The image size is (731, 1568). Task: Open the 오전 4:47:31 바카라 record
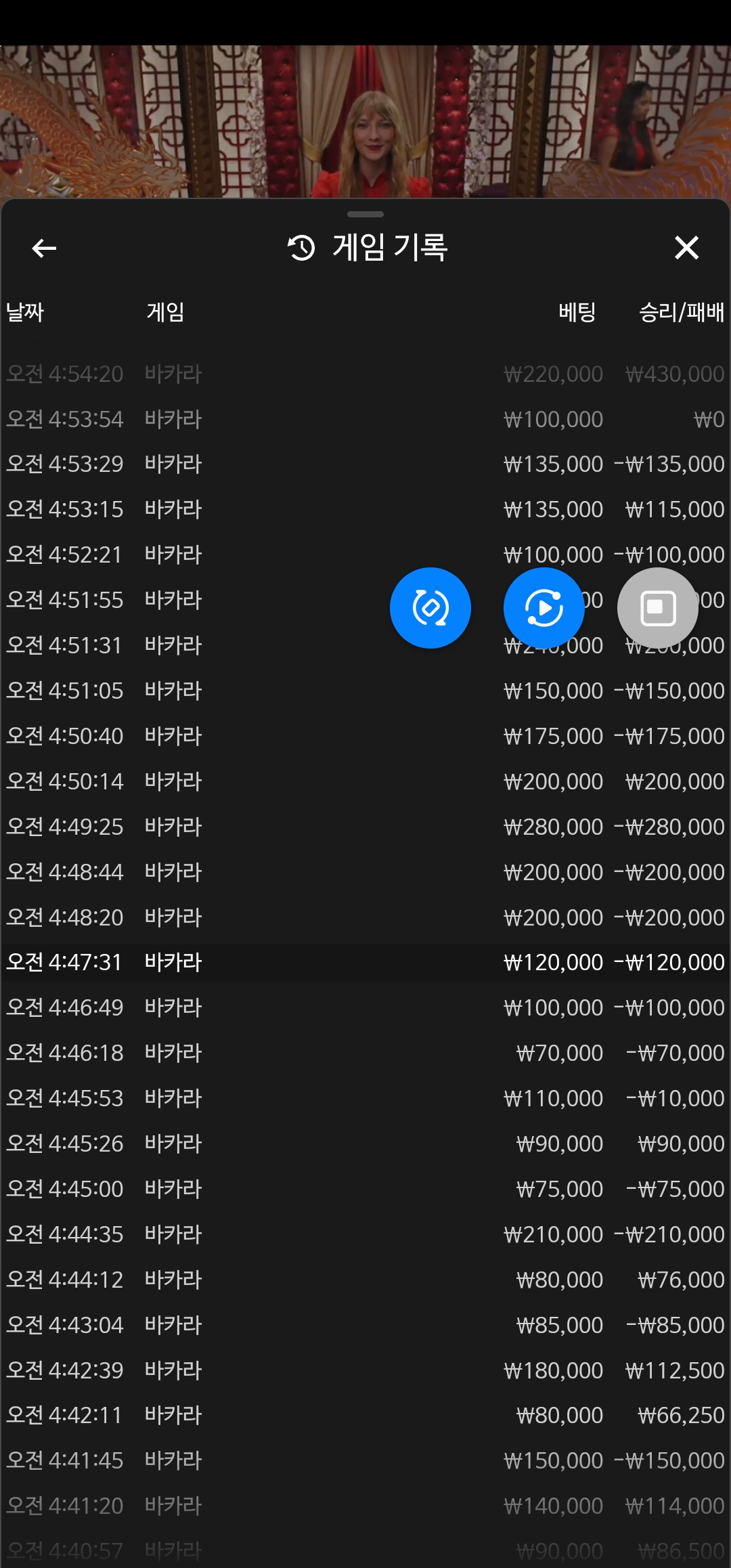365,962
